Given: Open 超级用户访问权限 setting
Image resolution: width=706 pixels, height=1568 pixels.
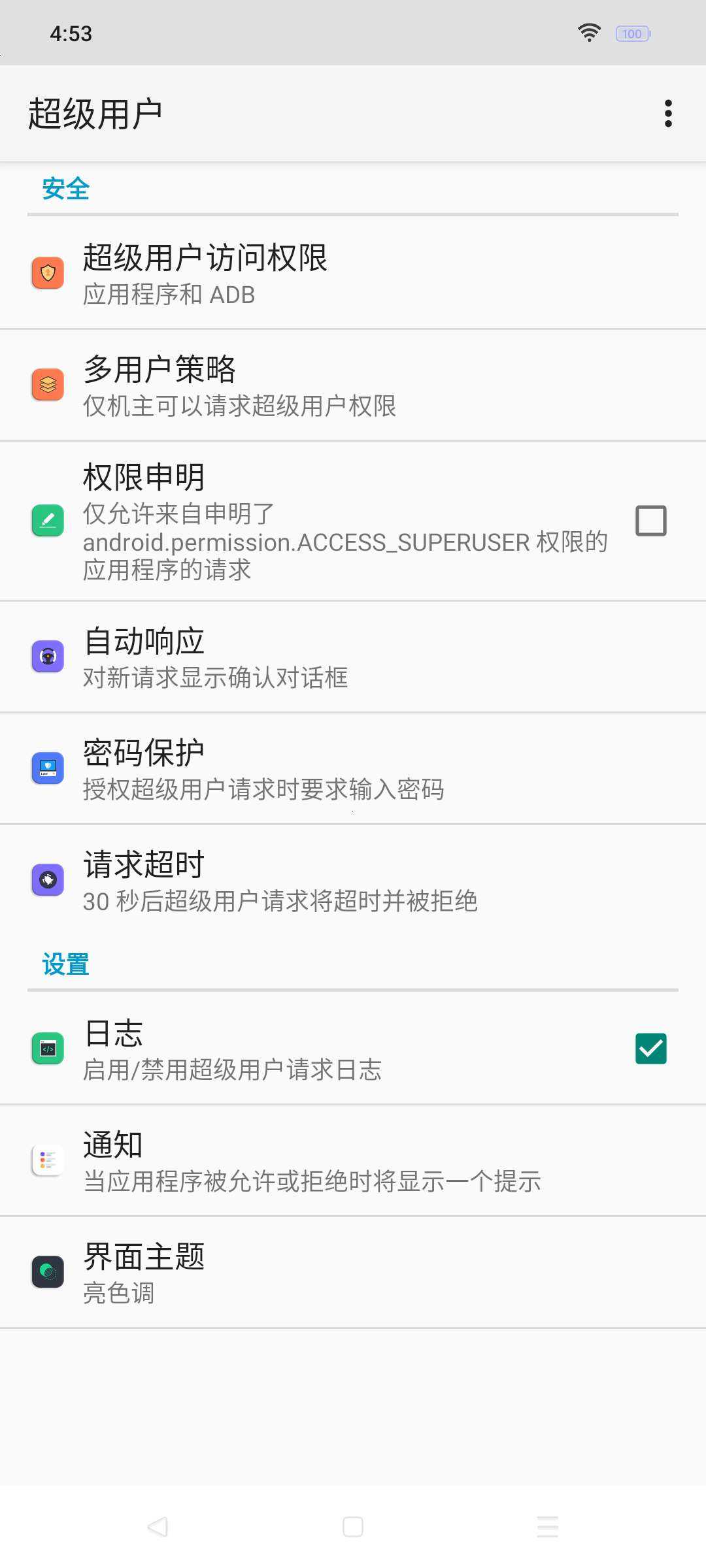Looking at the screenshot, I should click(353, 273).
